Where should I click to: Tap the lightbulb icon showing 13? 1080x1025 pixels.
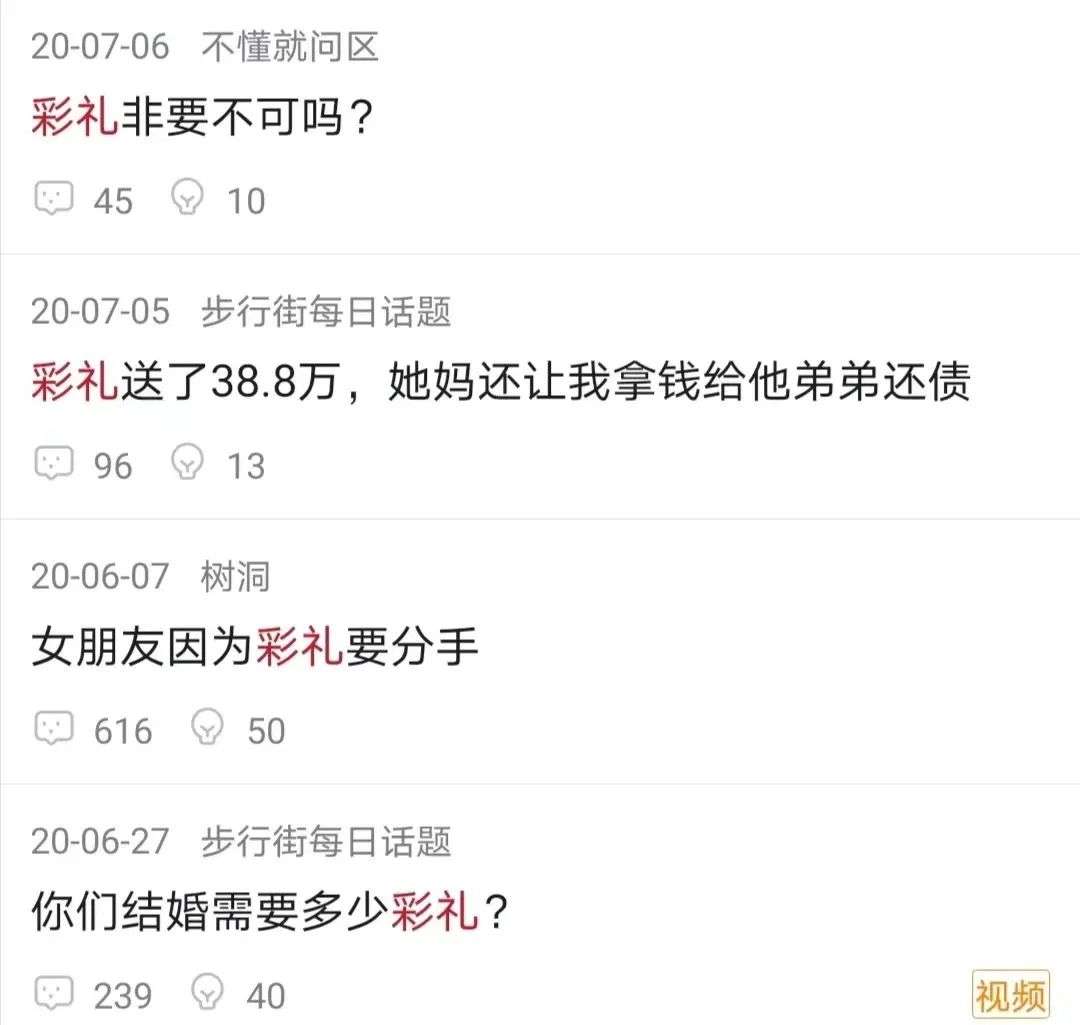(x=187, y=462)
